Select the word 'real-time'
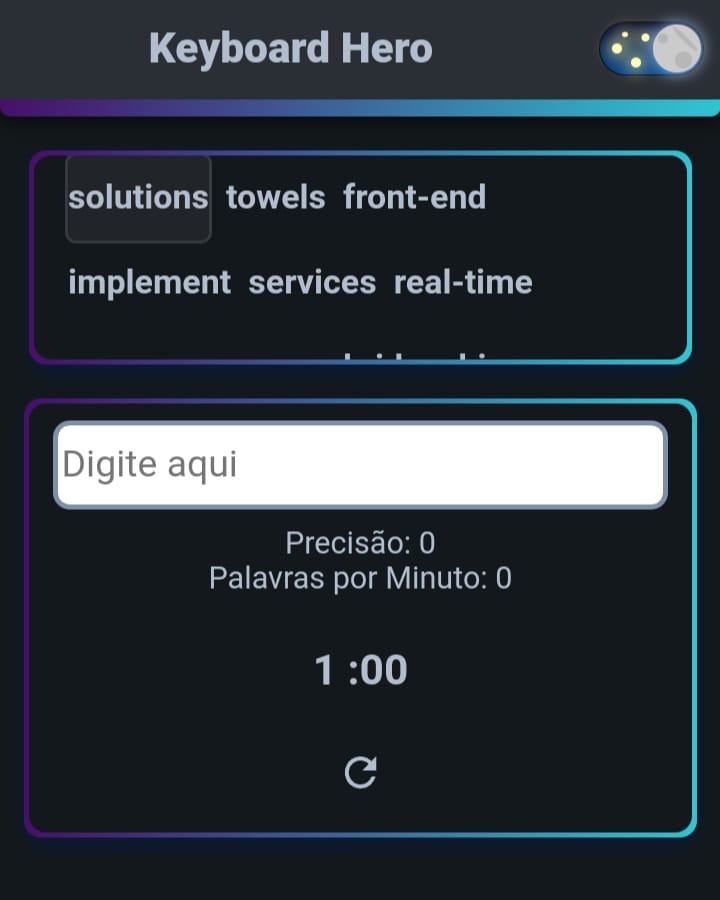720x900 pixels. (462, 282)
